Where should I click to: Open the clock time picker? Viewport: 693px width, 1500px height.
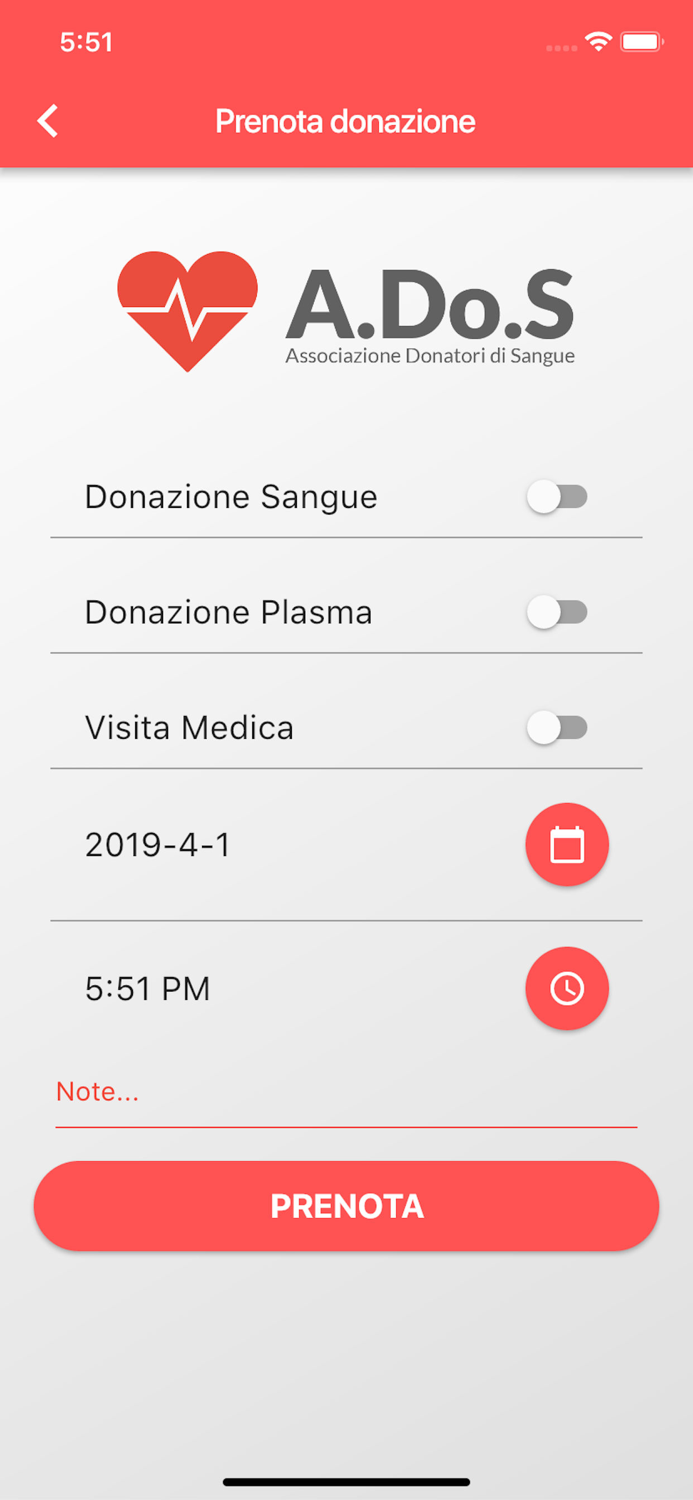click(567, 988)
